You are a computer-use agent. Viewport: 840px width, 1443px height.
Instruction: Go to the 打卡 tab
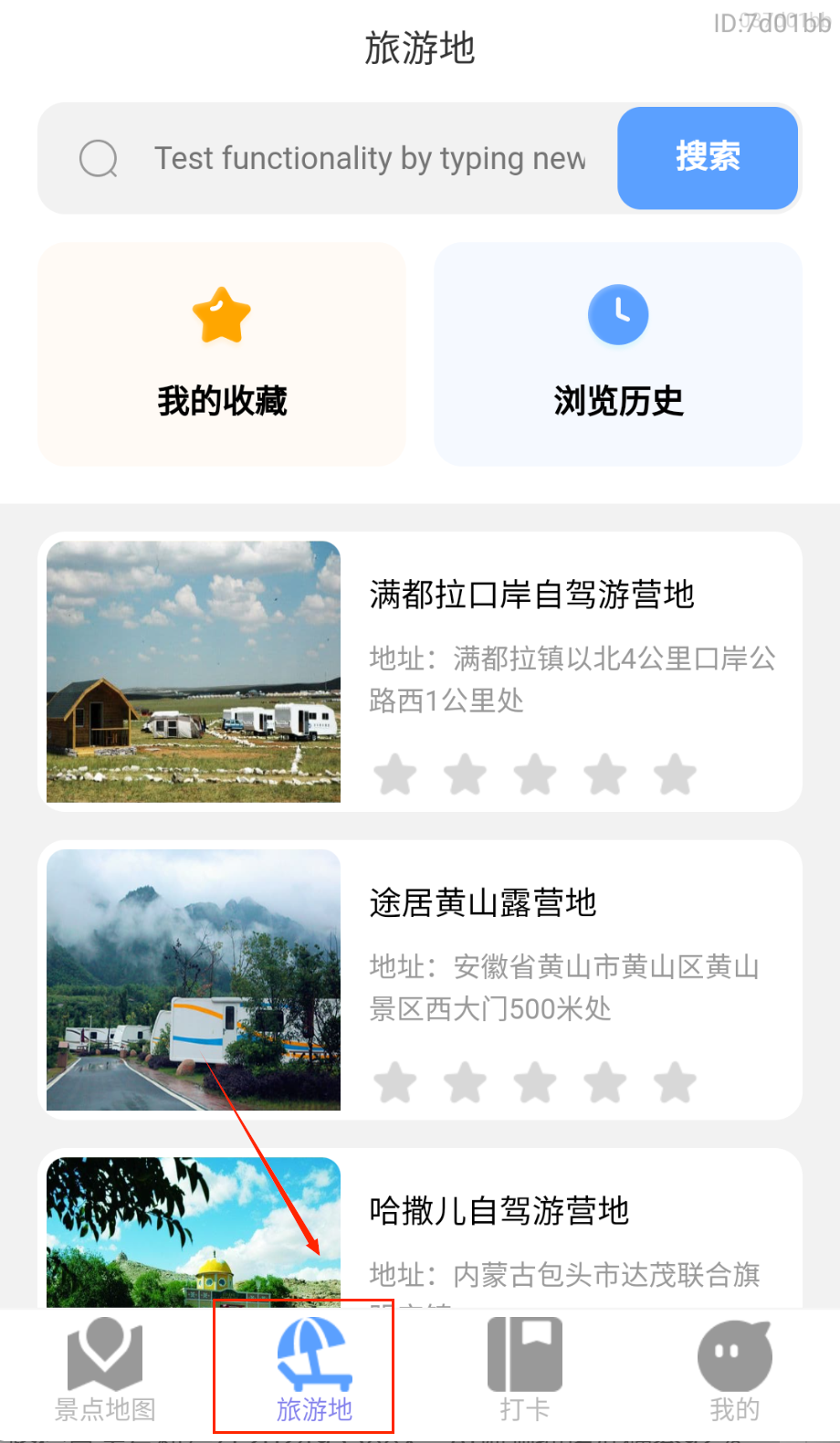click(524, 1371)
